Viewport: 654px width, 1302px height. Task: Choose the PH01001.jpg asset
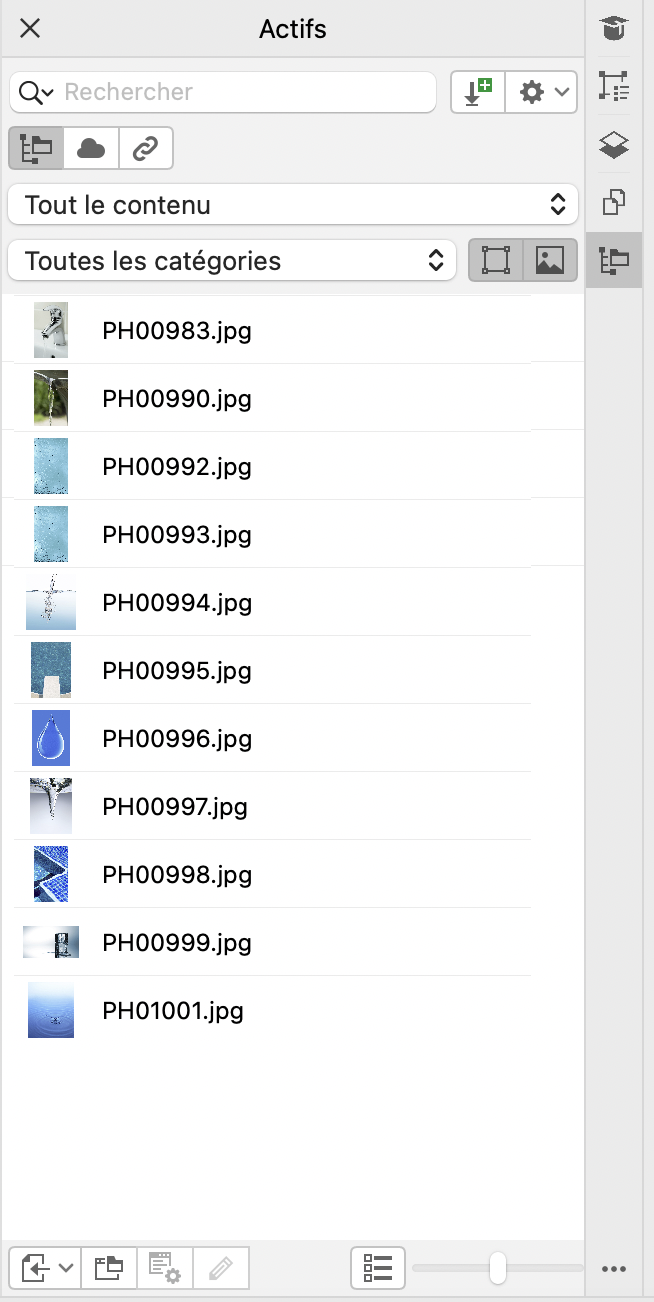pos(172,1011)
